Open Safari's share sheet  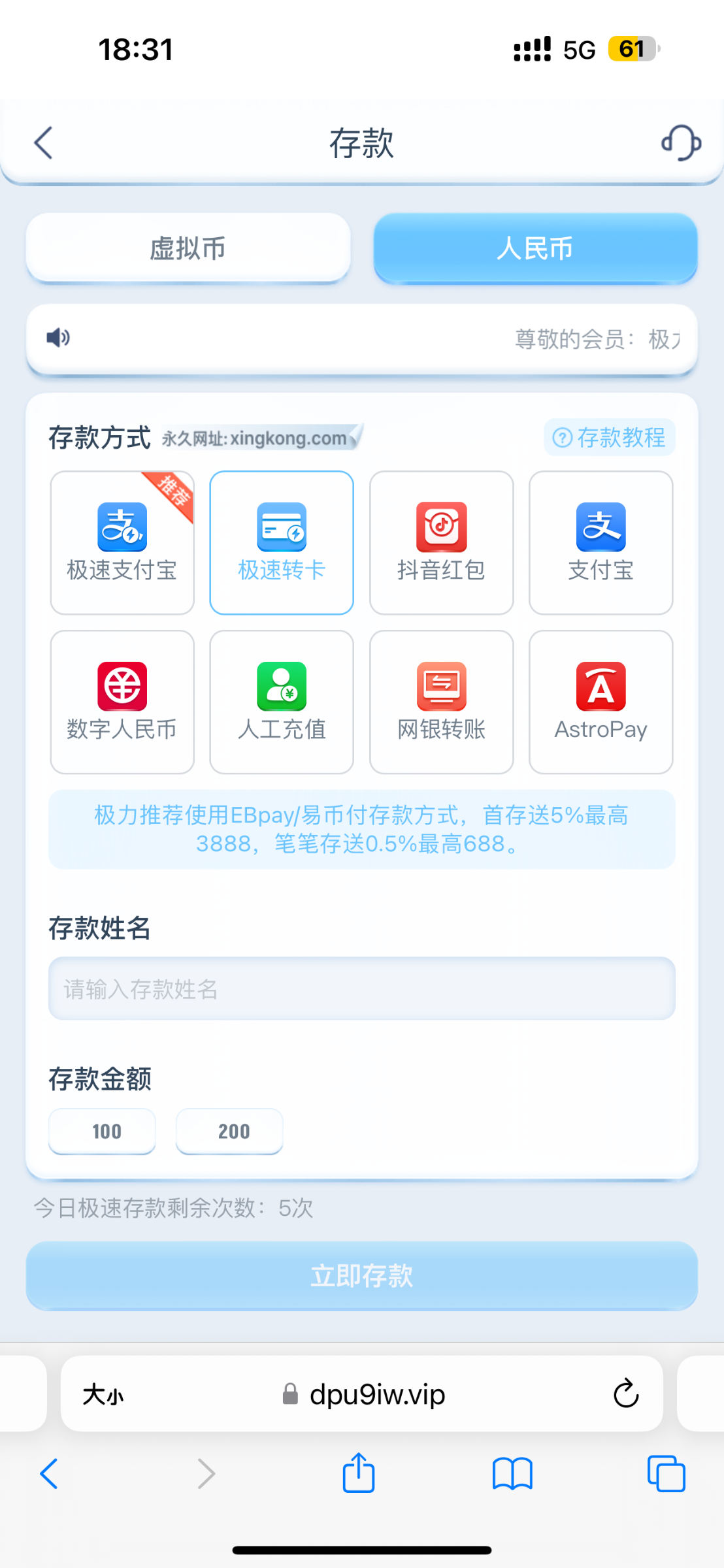click(x=359, y=1474)
